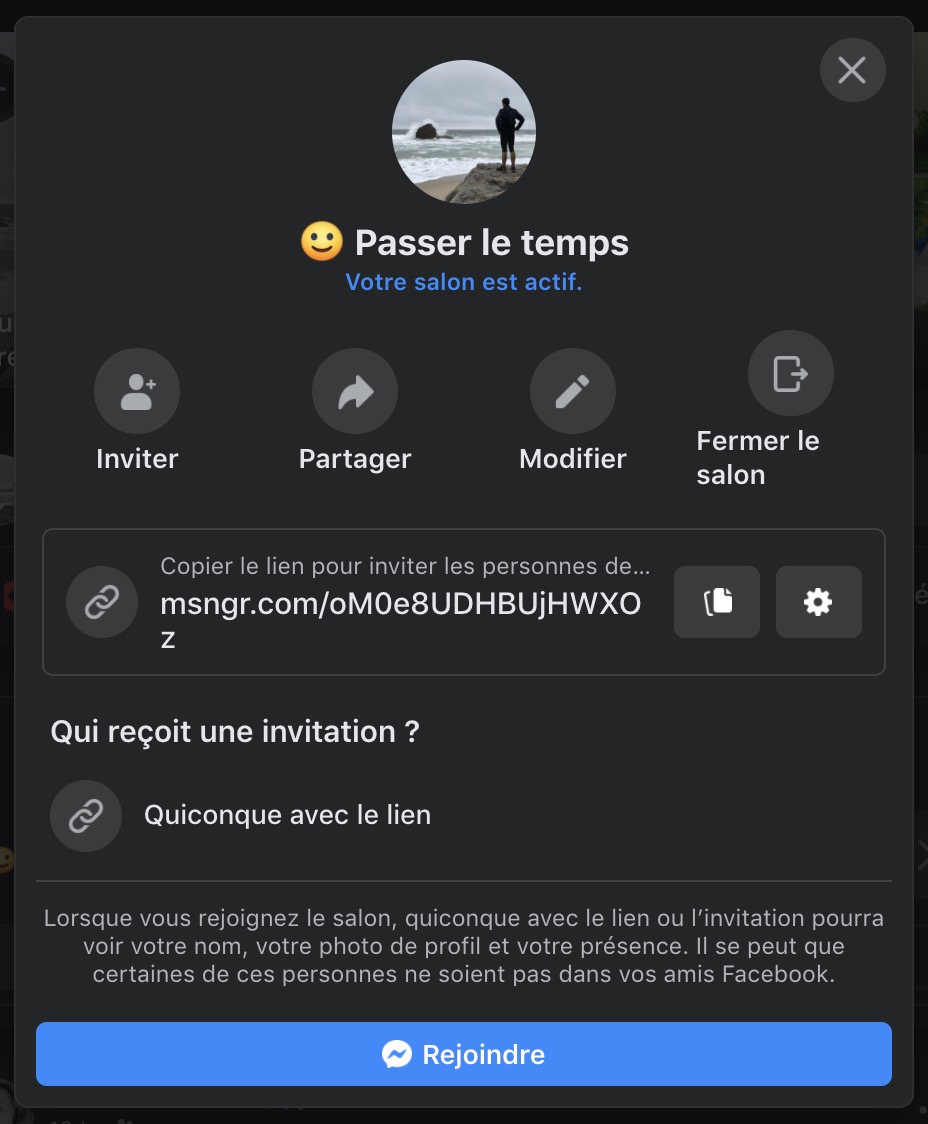Edit the salon with Modifier
This screenshot has height=1124, width=928.
(x=573, y=391)
